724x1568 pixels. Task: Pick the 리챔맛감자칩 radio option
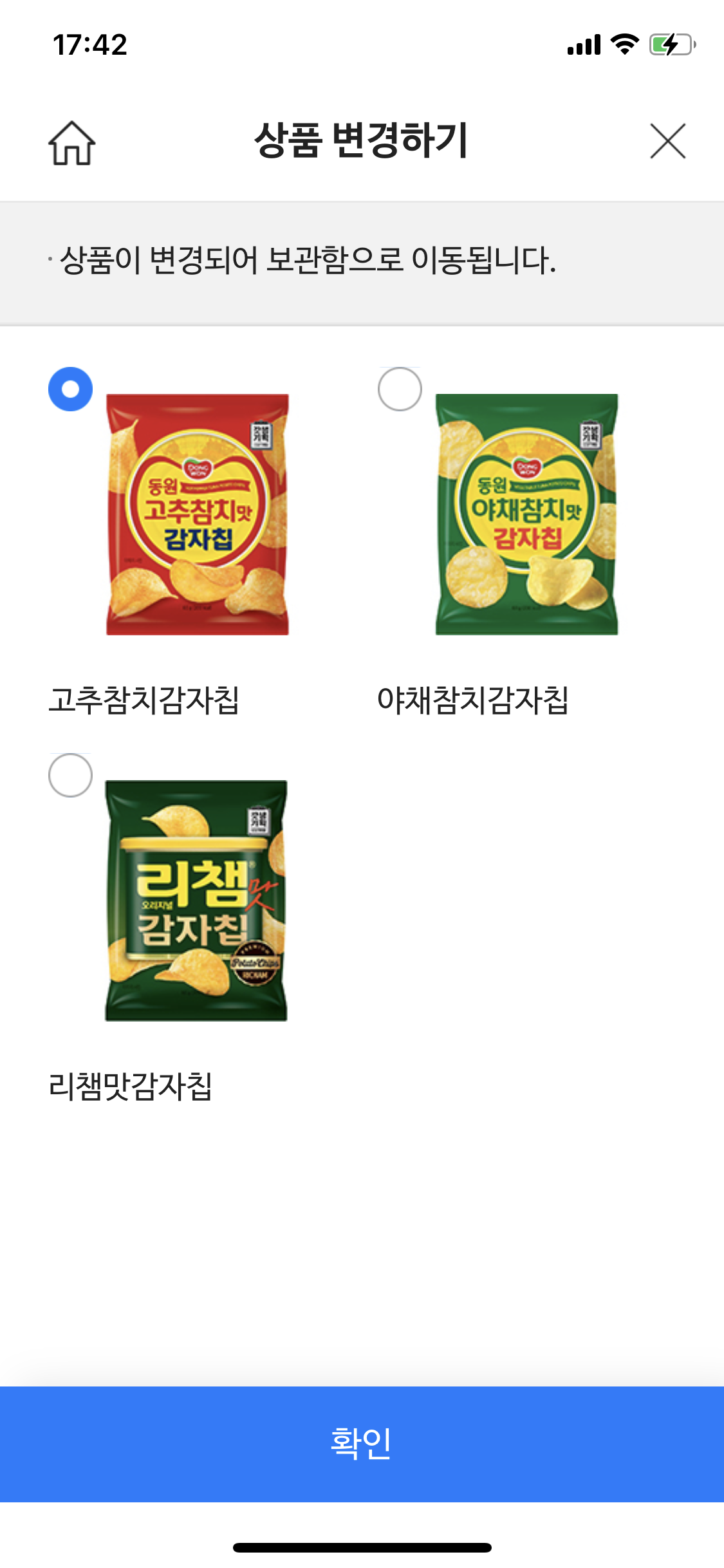[x=71, y=776]
